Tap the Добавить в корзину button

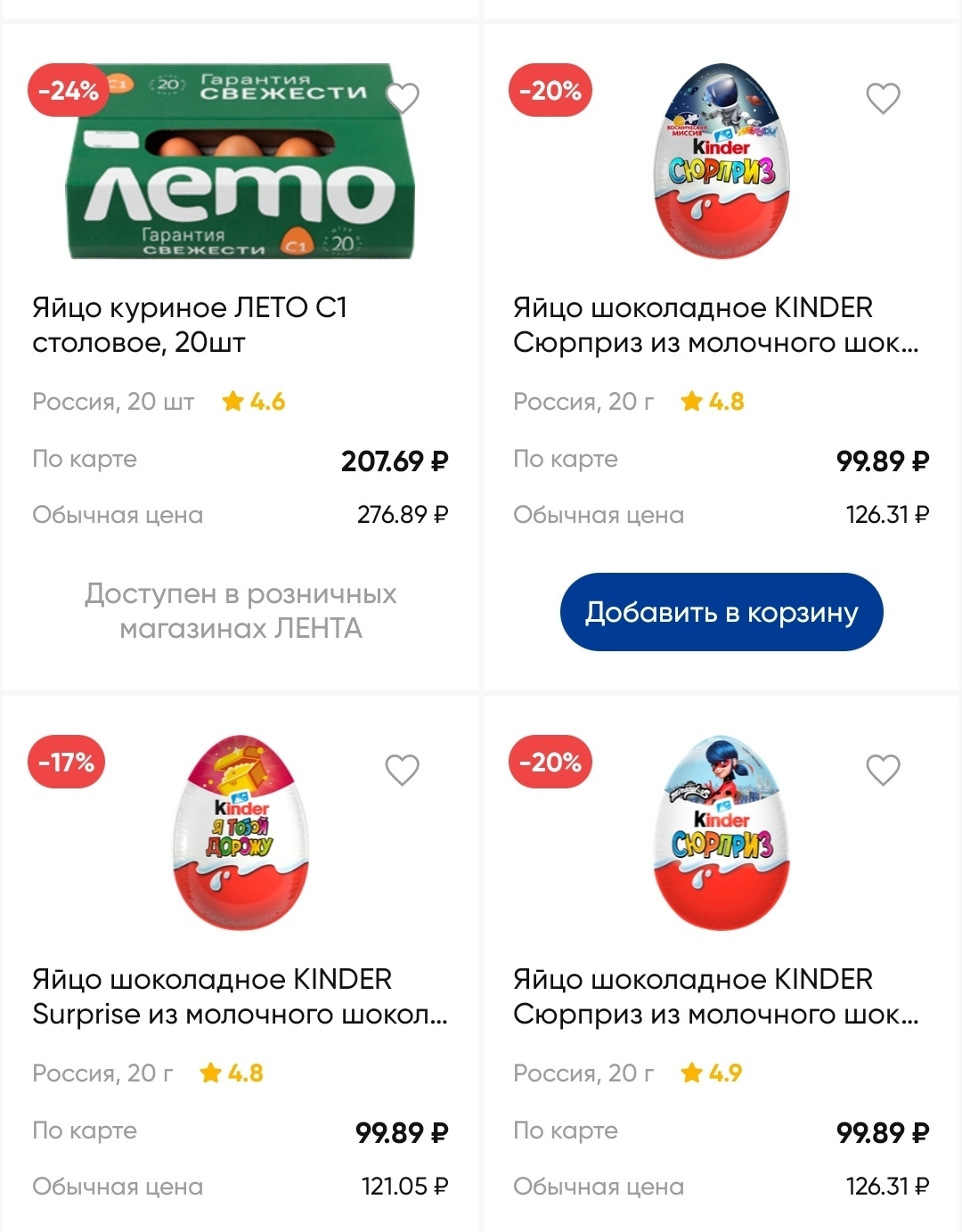[721, 612]
